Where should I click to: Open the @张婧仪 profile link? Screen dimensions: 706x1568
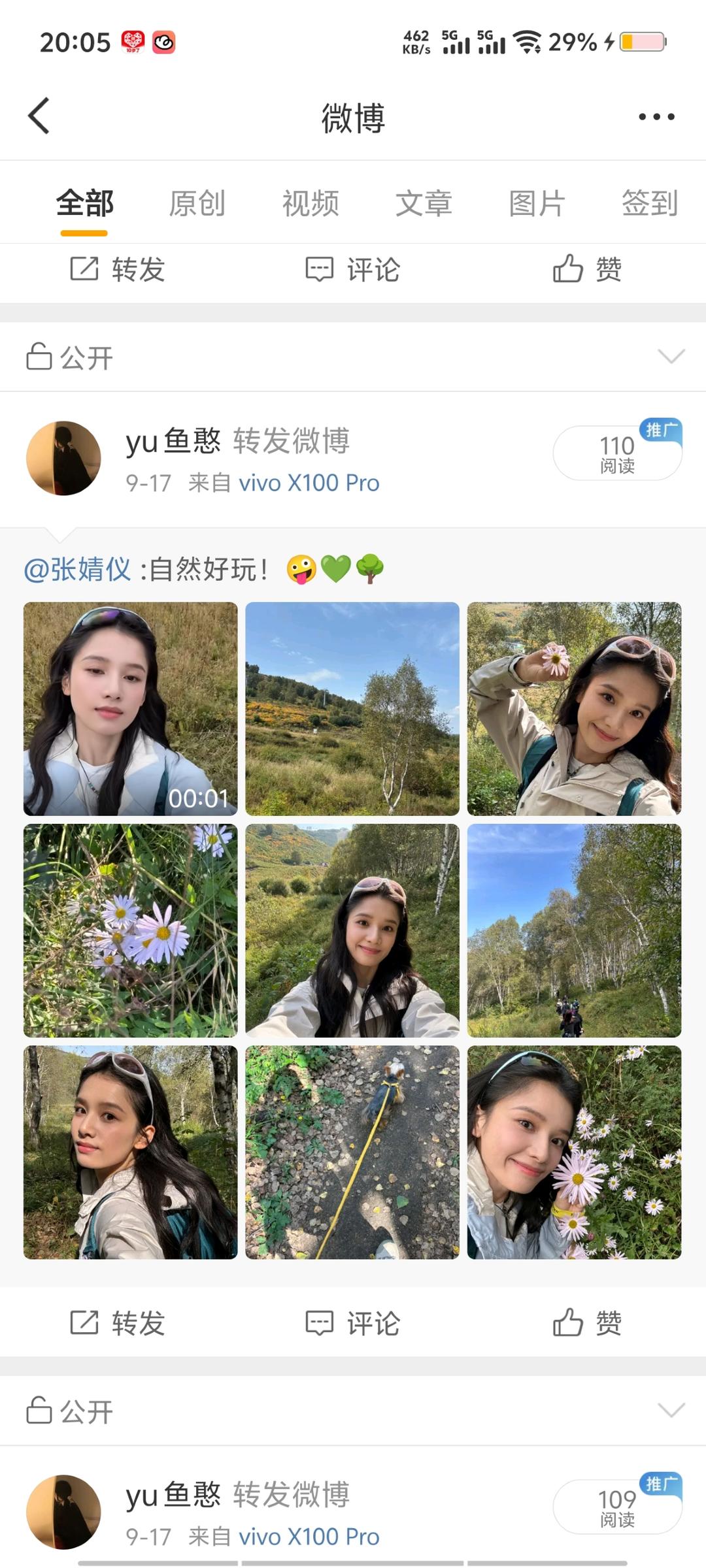(77, 569)
